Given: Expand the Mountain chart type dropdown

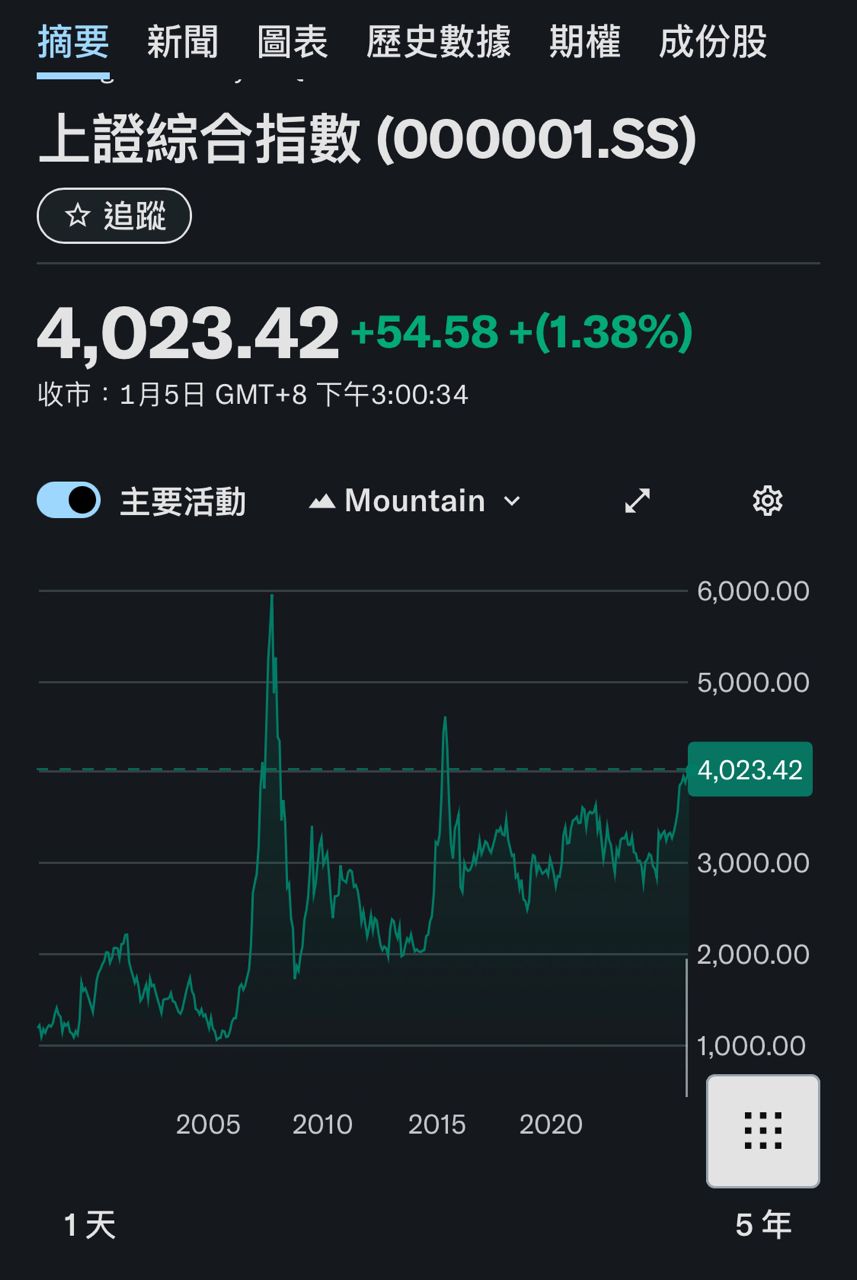Looking at the screenshot, I should (415, 501).
